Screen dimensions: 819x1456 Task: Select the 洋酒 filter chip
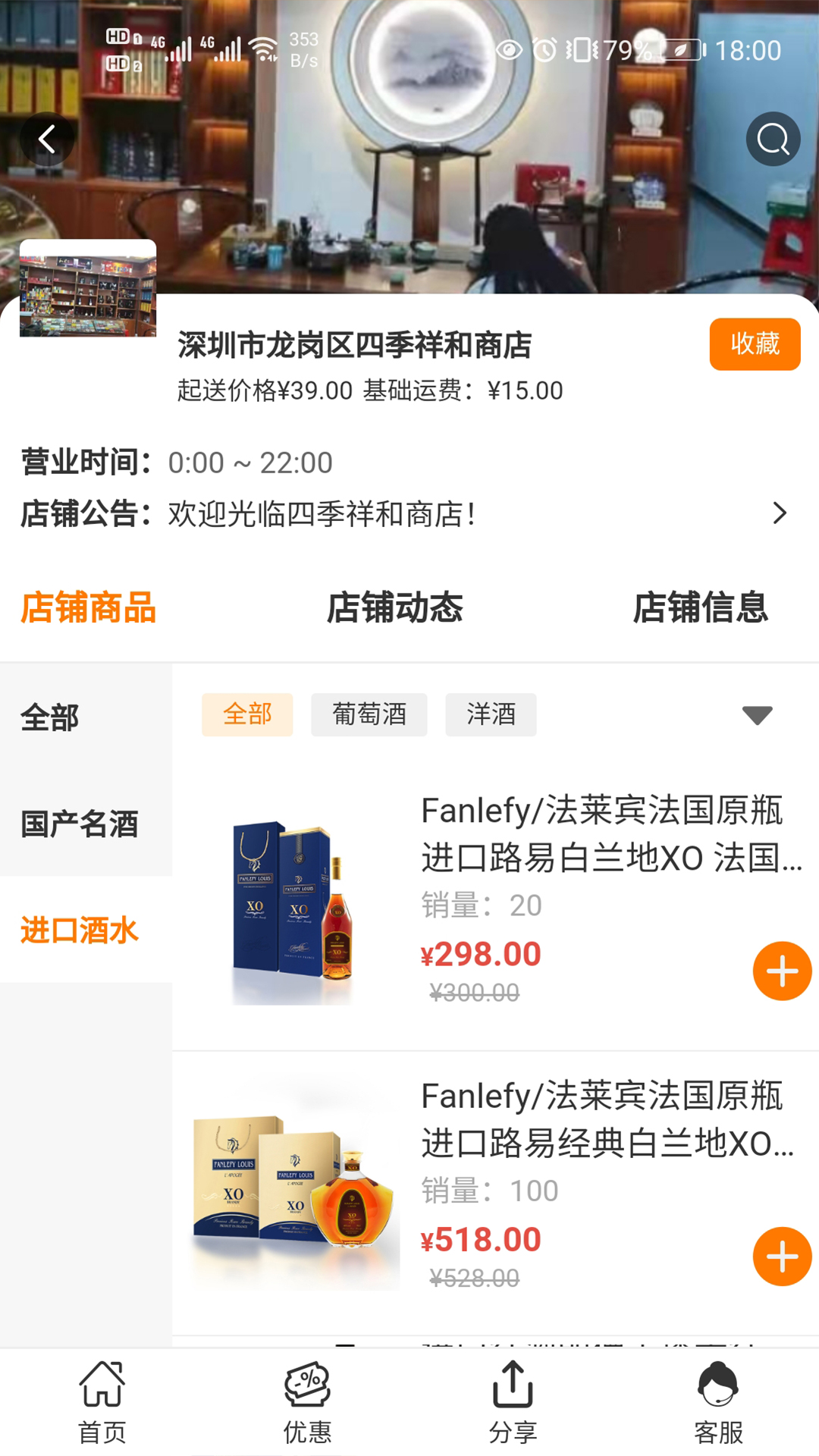pos(491,714)
